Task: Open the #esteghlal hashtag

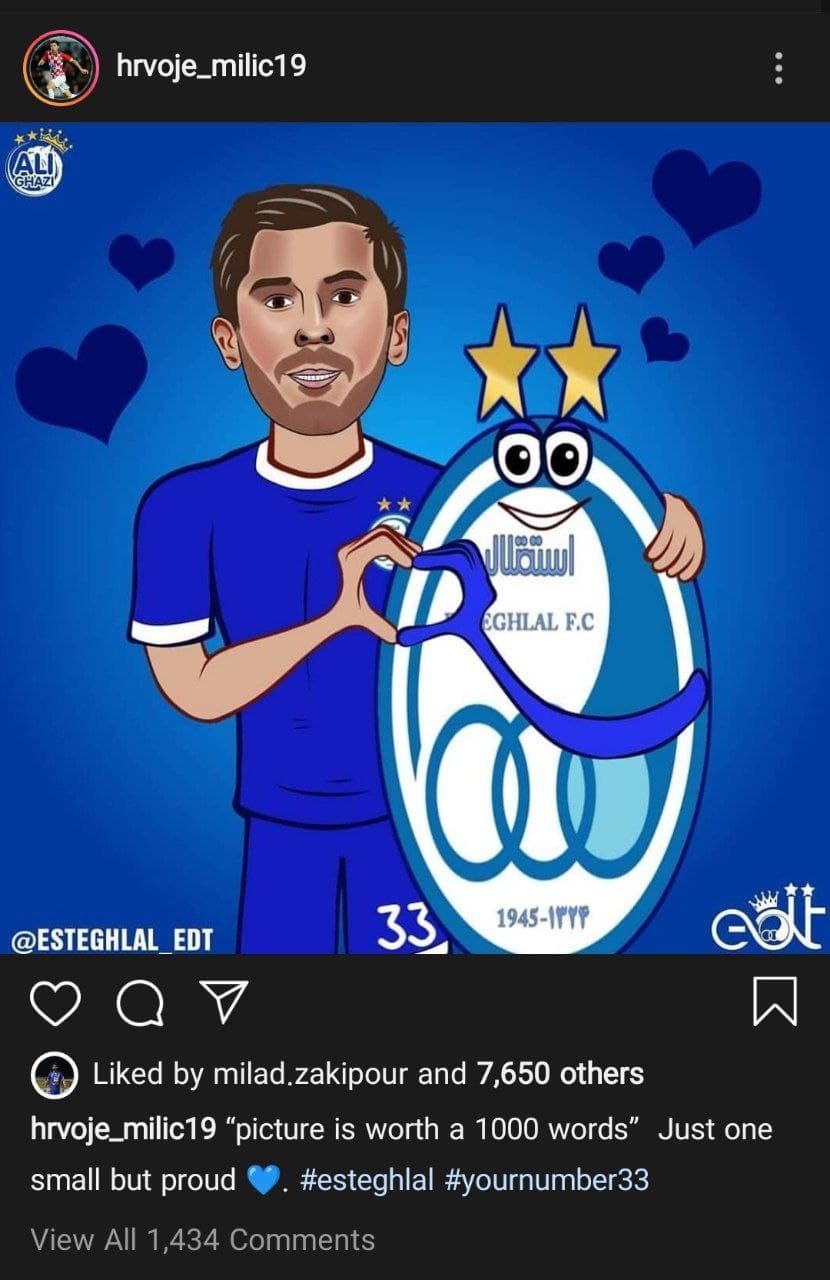Action: (x=366, y=1179)
